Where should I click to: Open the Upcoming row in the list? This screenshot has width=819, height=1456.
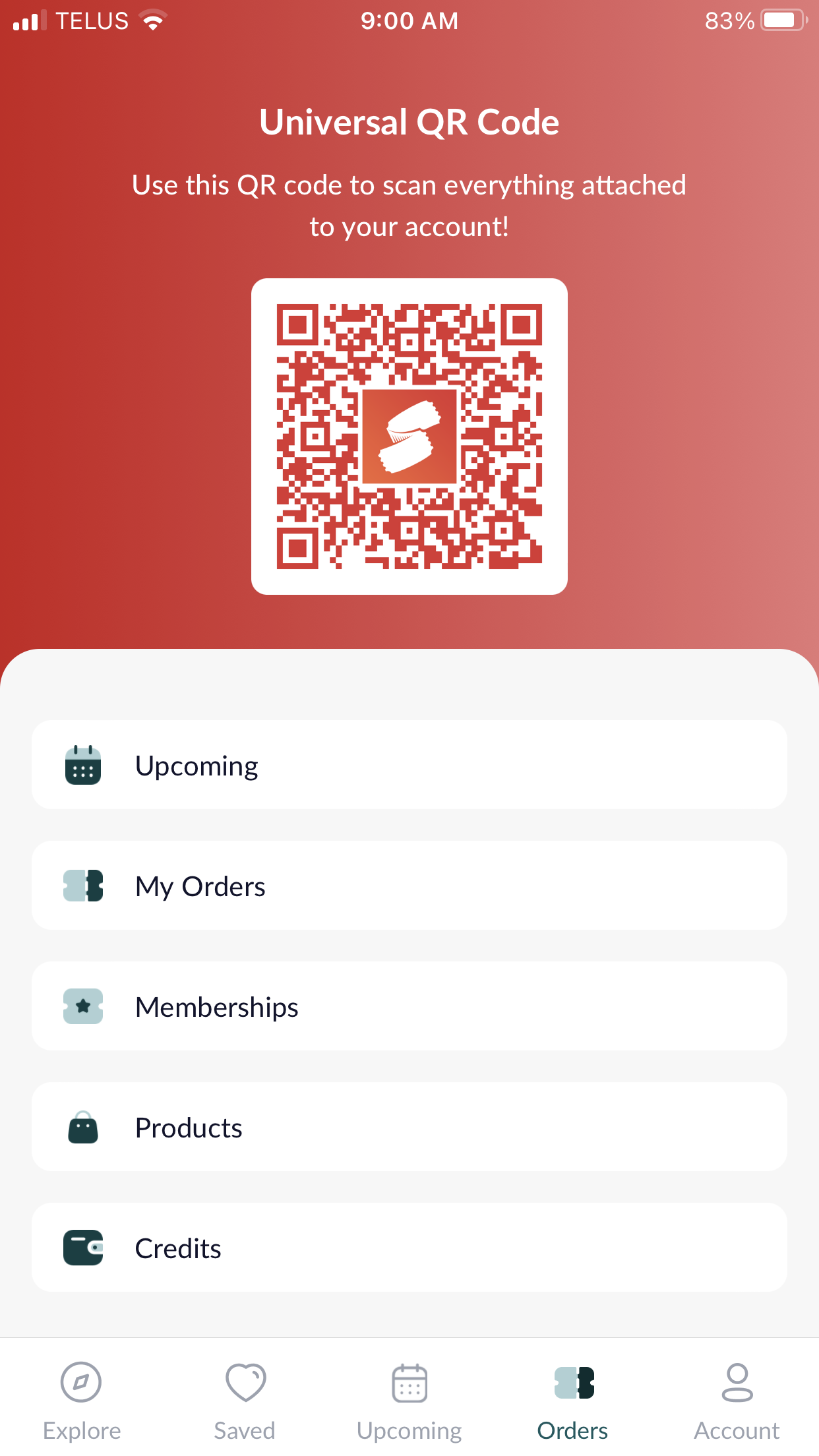coord(409,765)
